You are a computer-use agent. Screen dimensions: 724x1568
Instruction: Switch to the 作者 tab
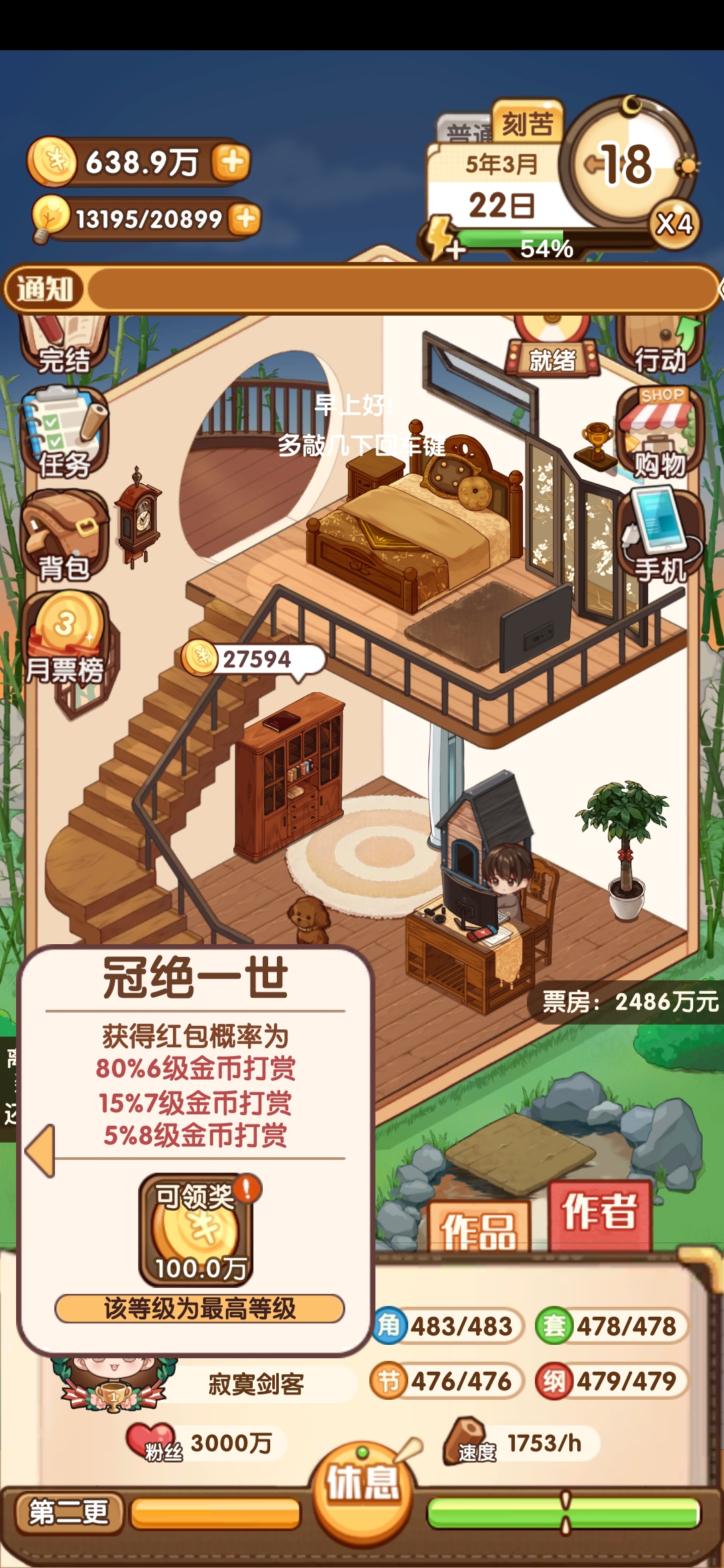(x=599, y=1214)
